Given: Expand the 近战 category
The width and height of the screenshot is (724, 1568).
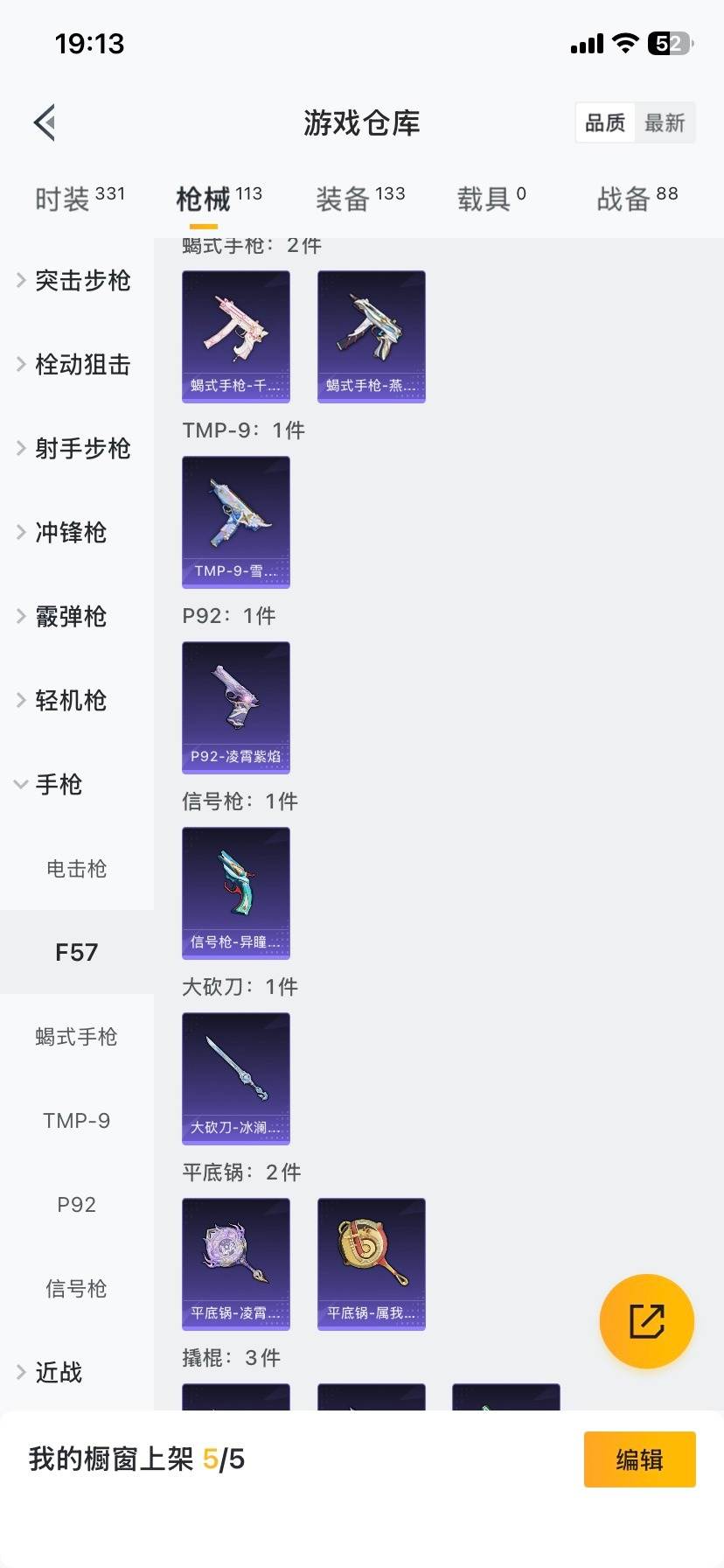Looking at the screenshot, I should [x=57, y=1373].
